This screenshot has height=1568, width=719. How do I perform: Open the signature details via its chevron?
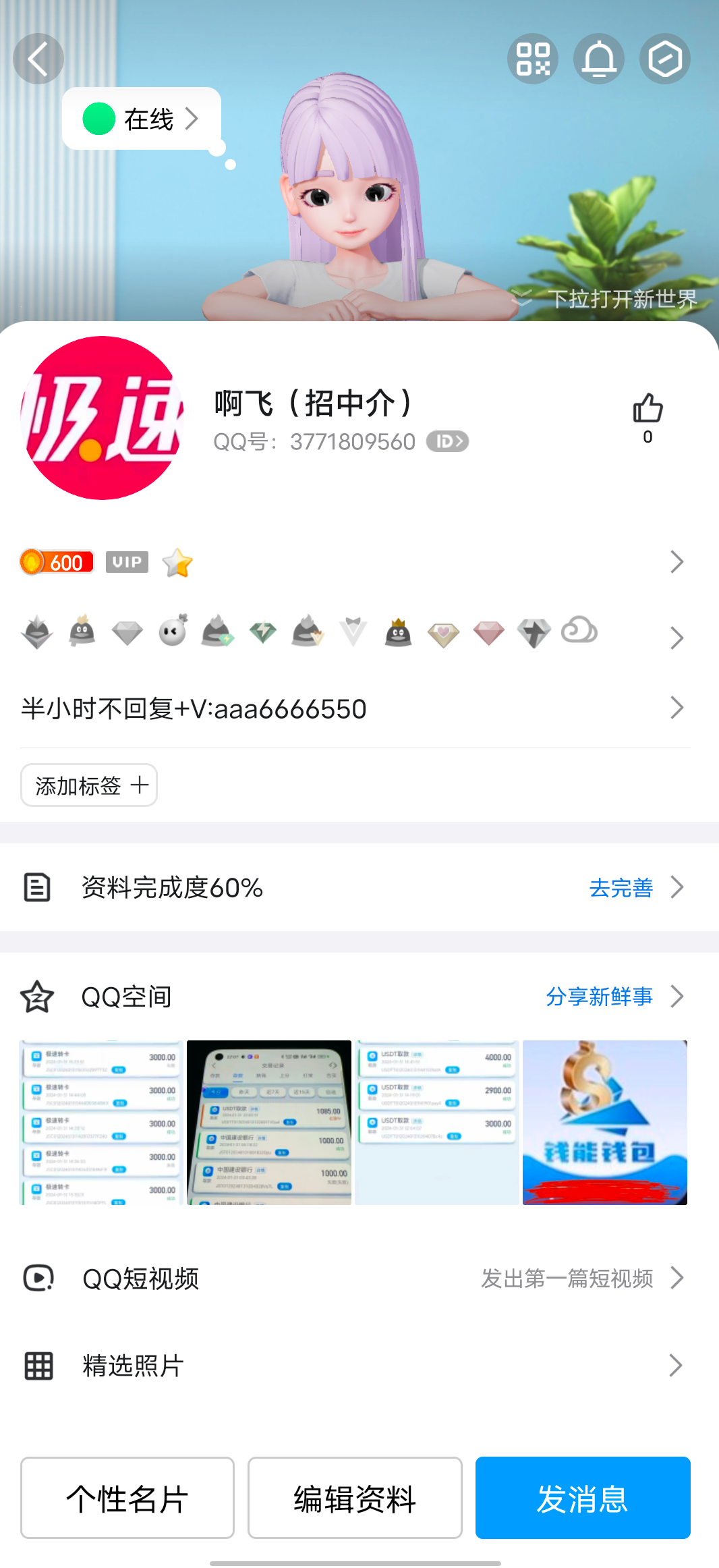pos(677,707)
